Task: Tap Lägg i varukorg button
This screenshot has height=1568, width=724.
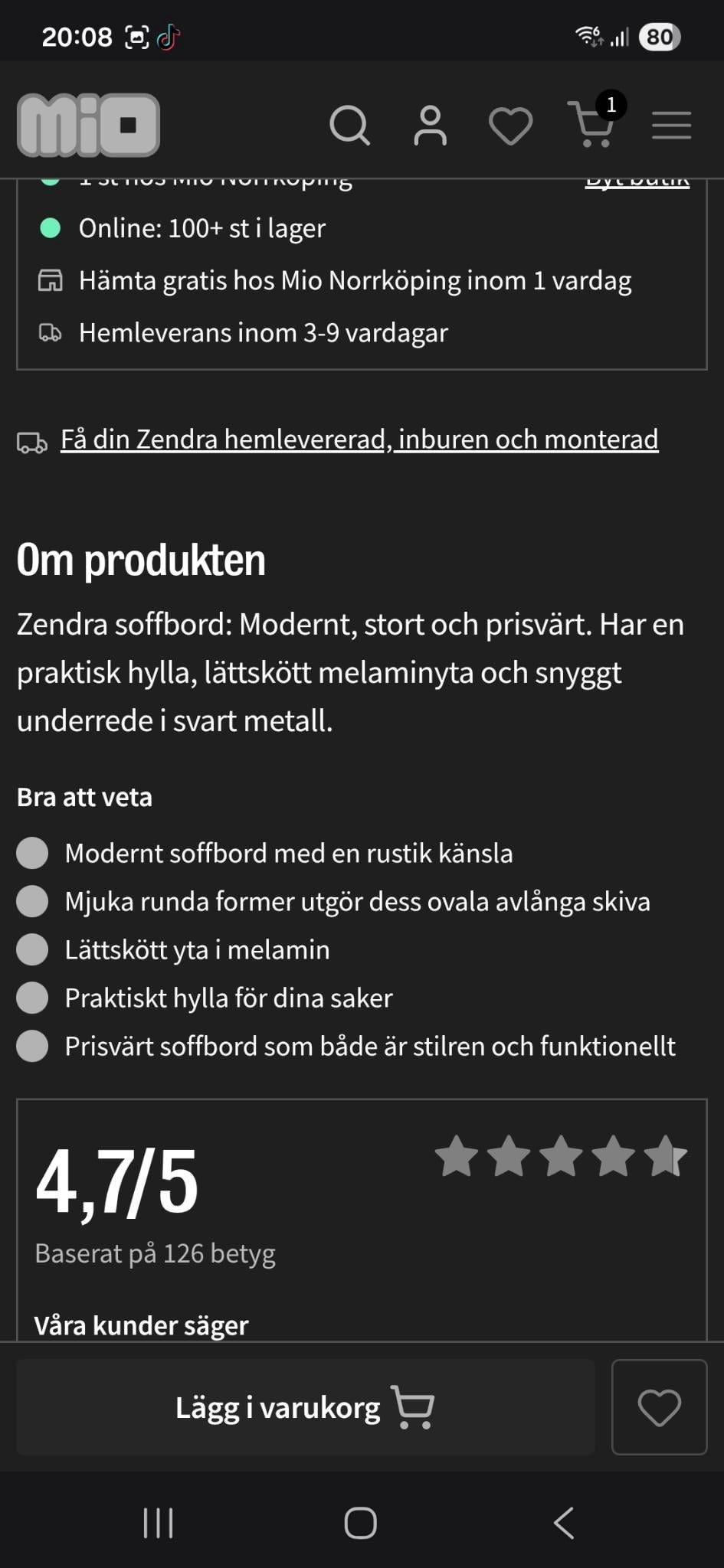Action: [306, 1407]
